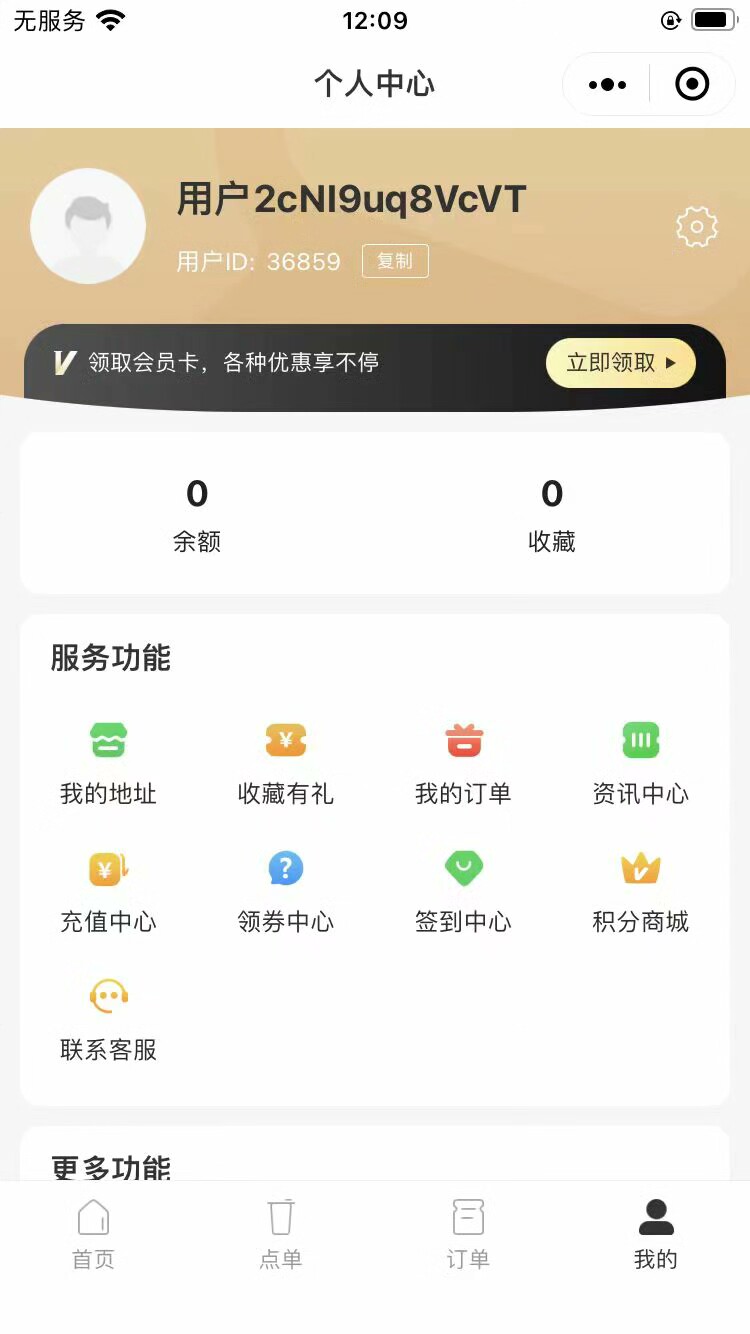Open the settings gear icon
This screenshot has height=1334, width=750.
coord(696,227)
